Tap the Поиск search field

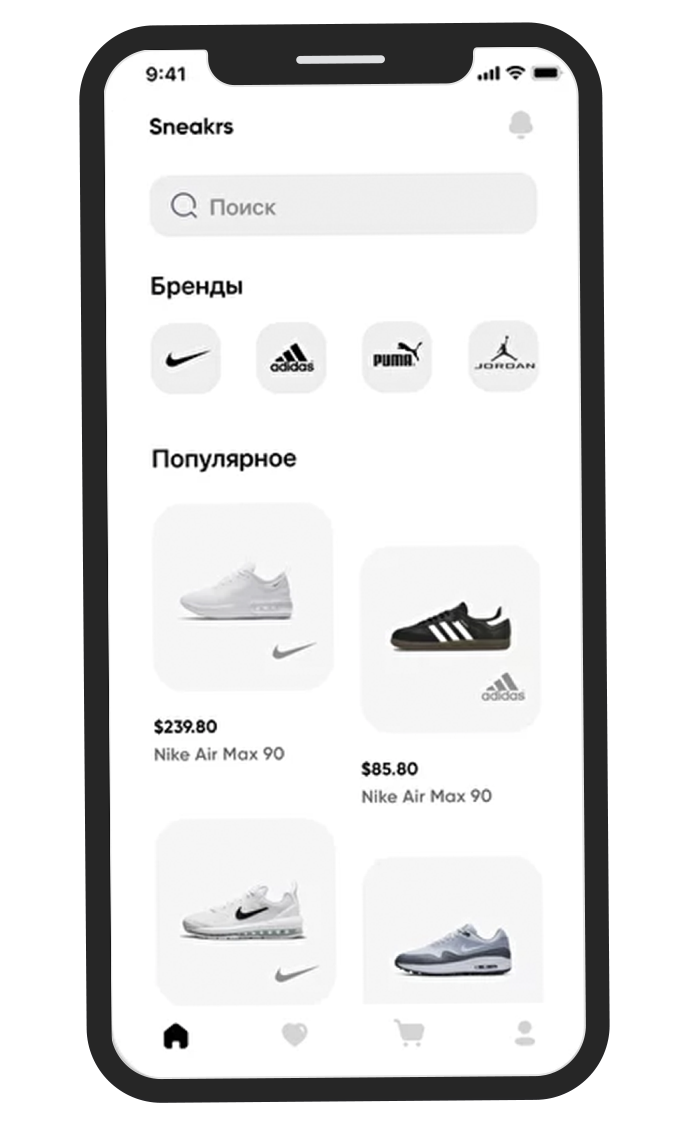tap(343, 206)
